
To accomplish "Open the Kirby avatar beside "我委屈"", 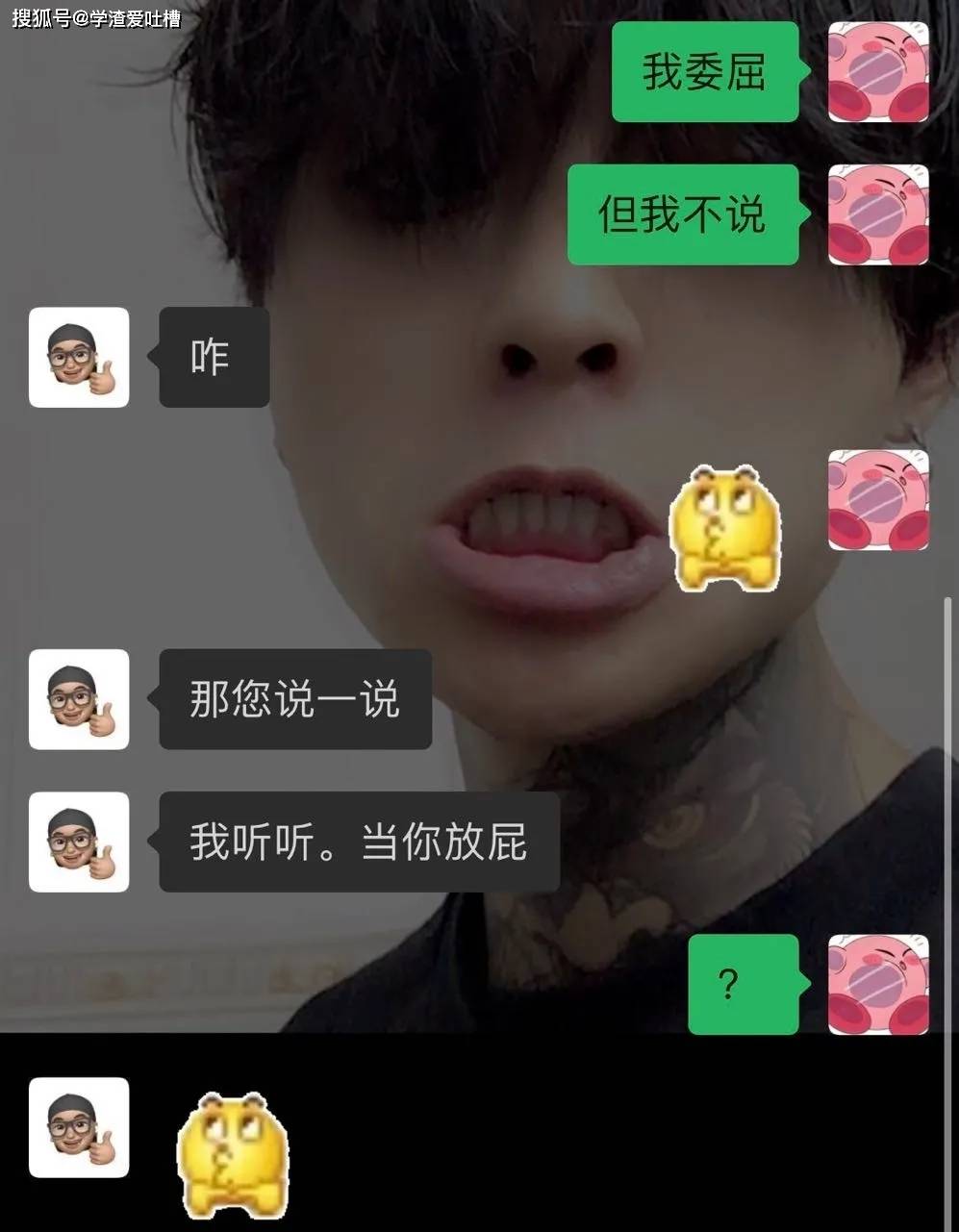I will coord(878,72).
